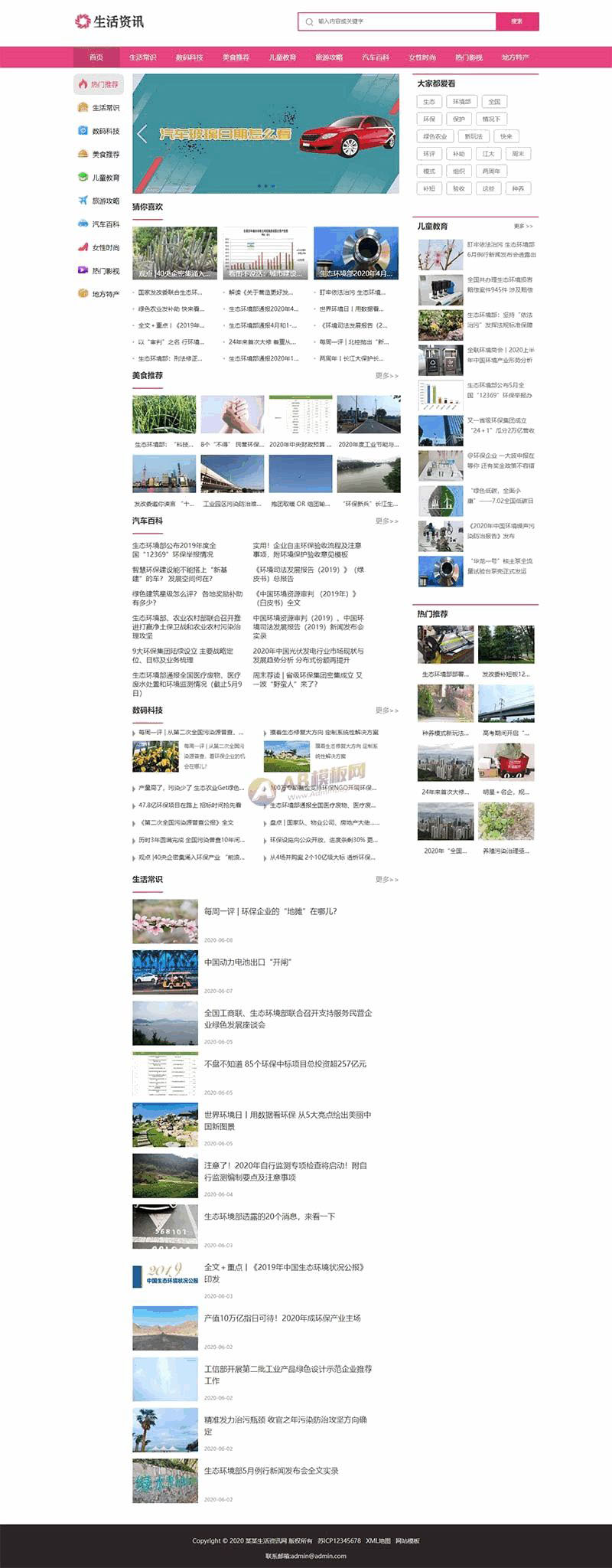Read 每周一评 环保企业的"地摊"在哪儿
Screen dimensions: 612x1568
click(x=269, y=911)
